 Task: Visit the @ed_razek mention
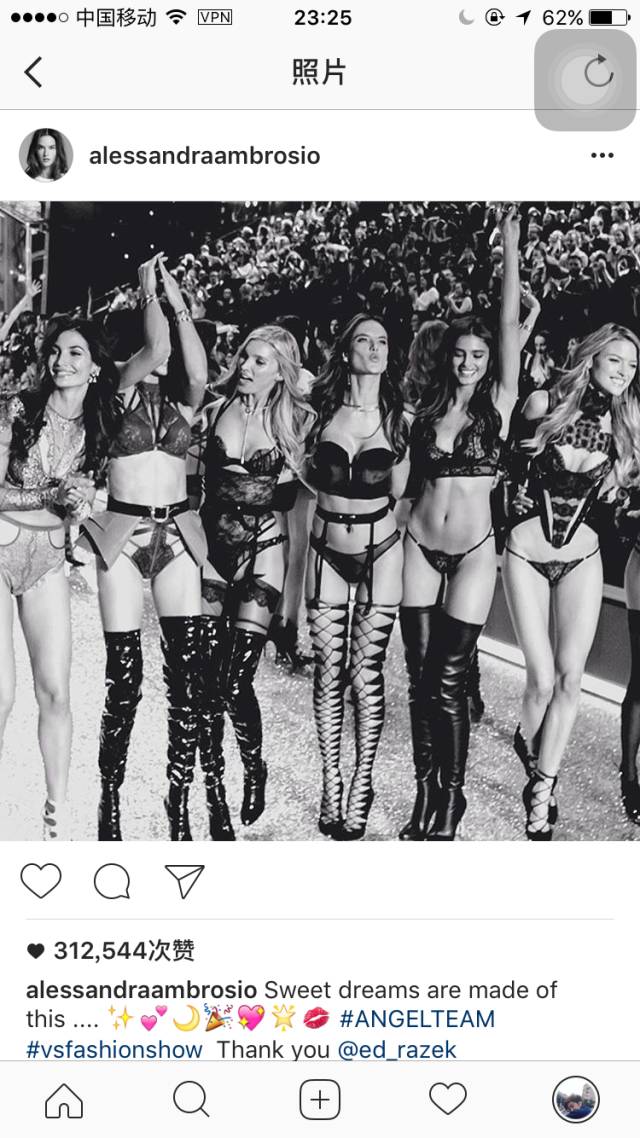pyautogui.click(x=397, y=1050)
